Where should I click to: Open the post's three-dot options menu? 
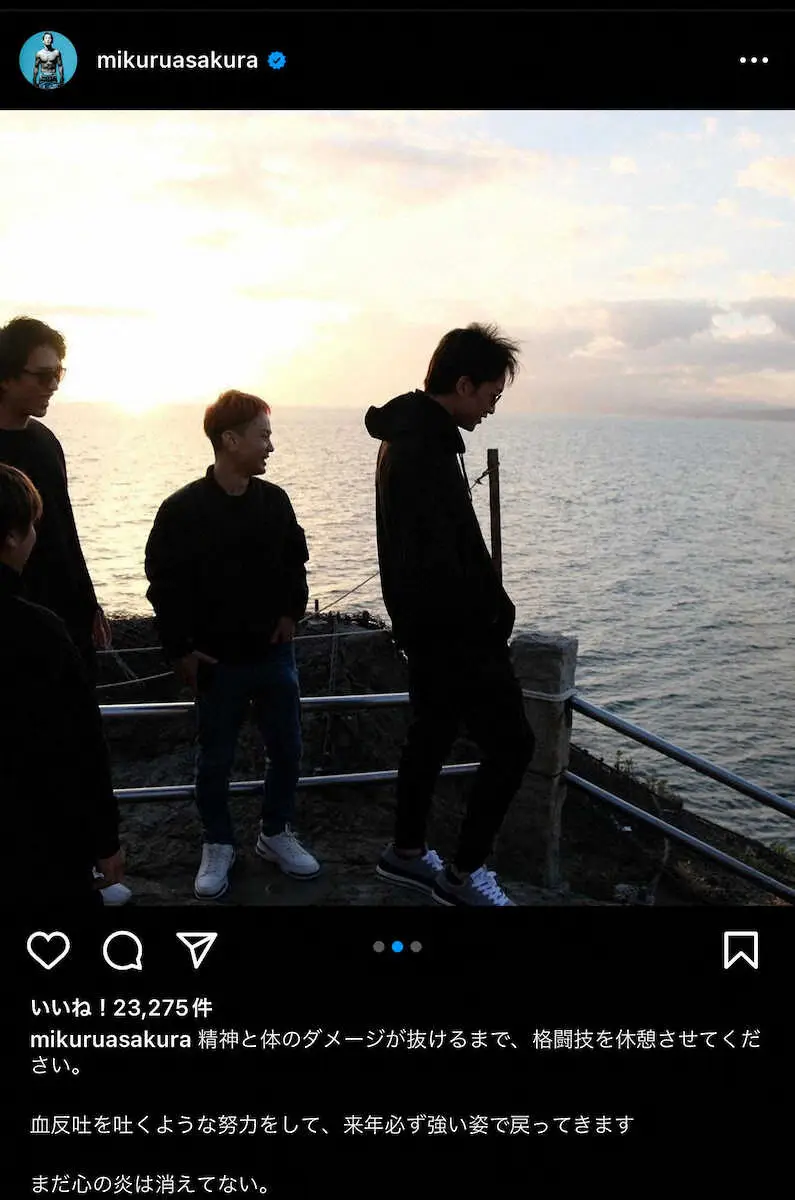coord(753,60)
